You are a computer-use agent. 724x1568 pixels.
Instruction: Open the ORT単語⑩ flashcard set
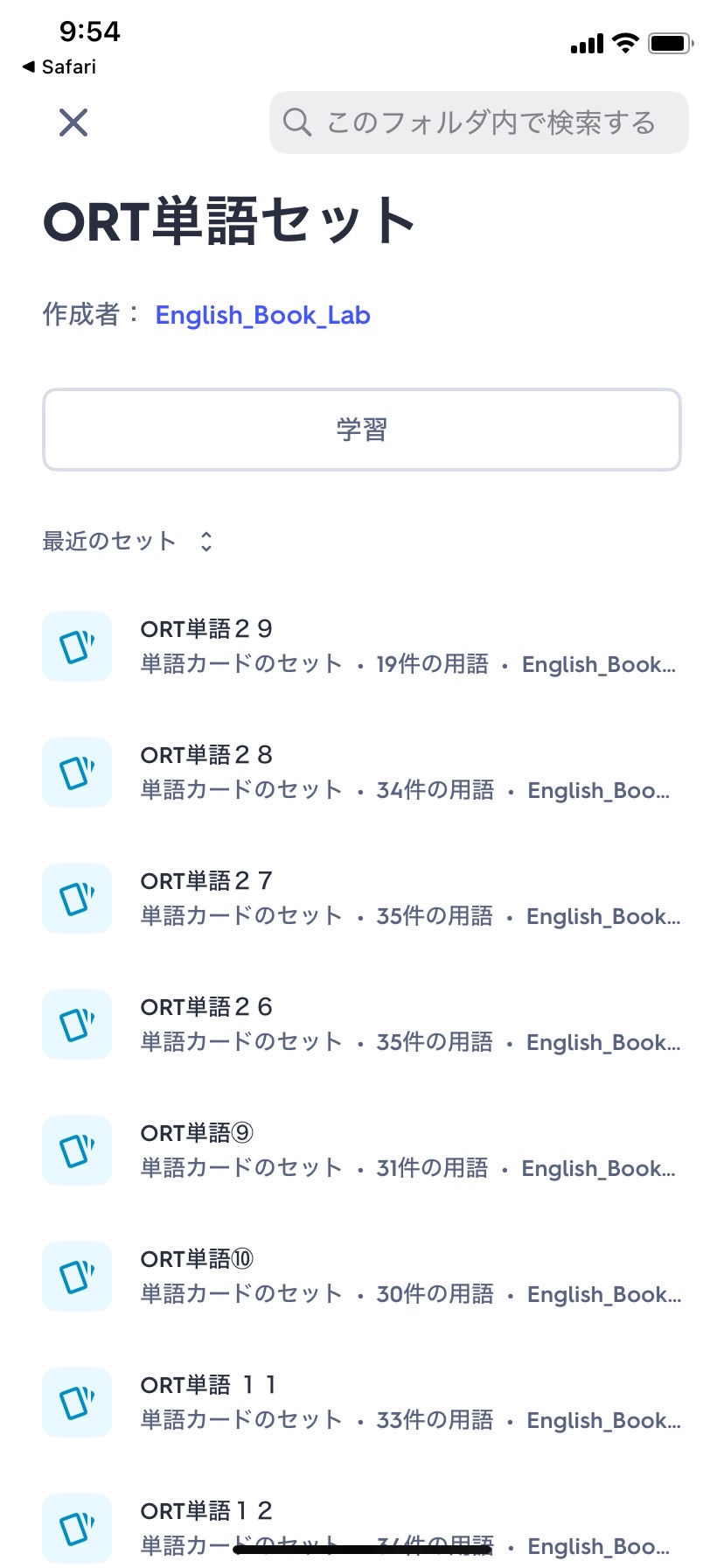coord(362,1277)
